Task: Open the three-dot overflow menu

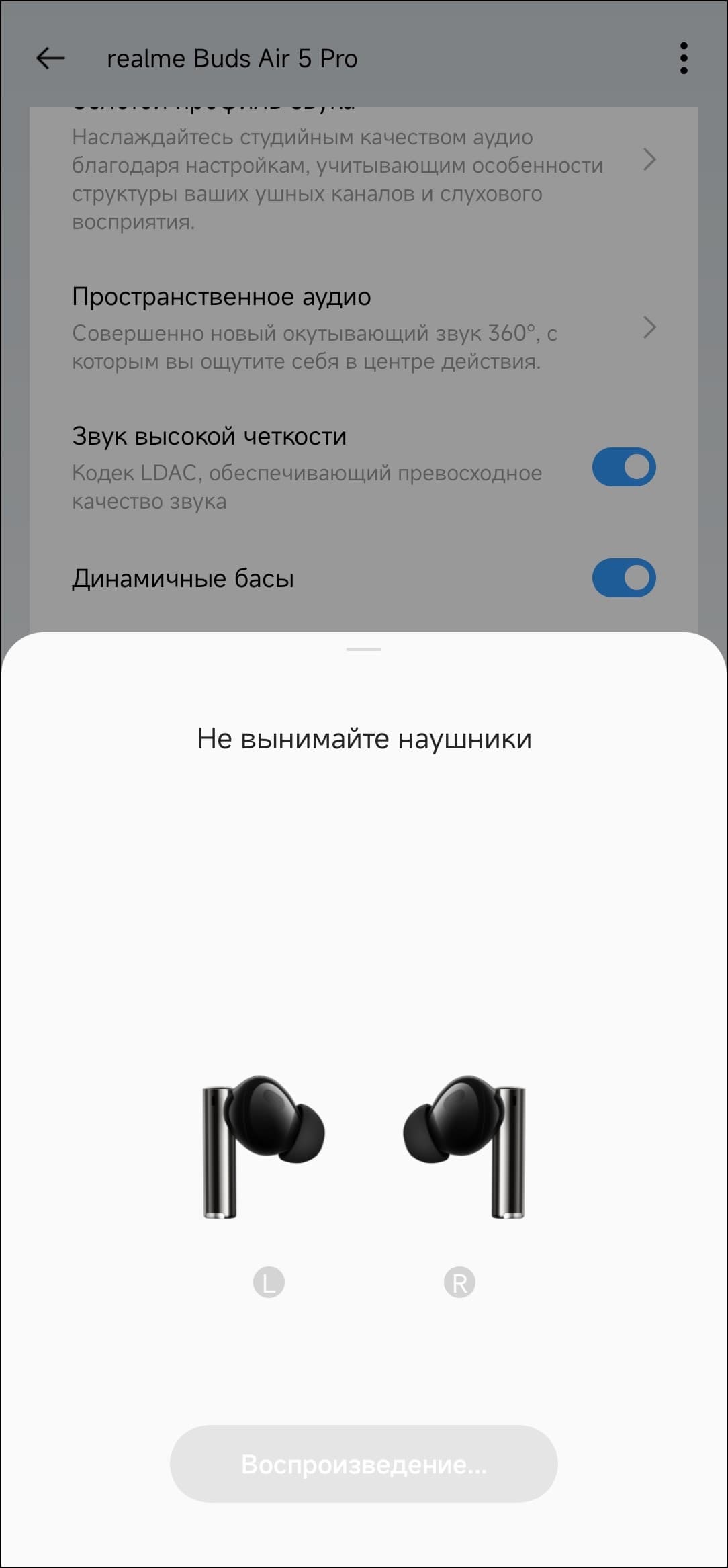Action: (x=683, y=58)
